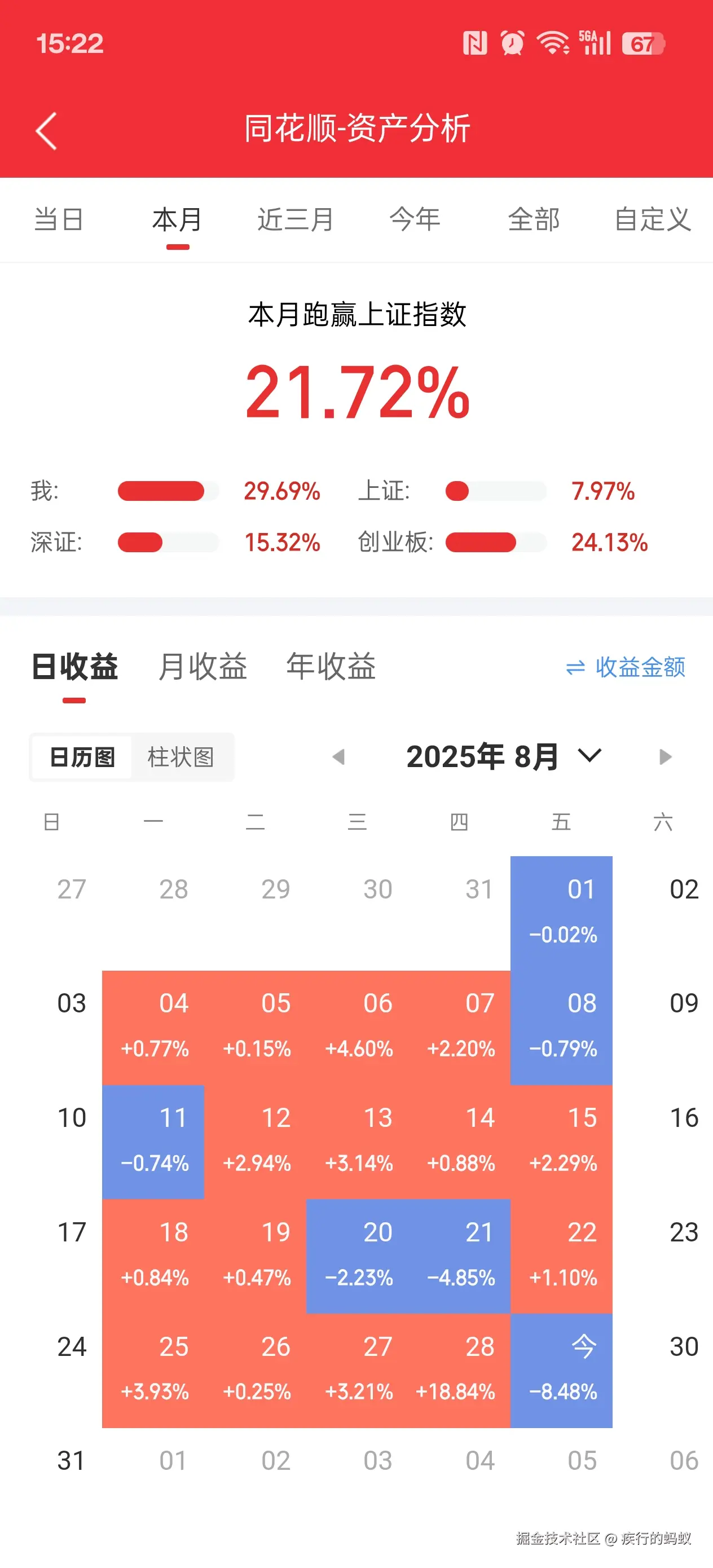The image size is (713, 1568).
Task: Click the 掘金技术社区 watermark text
Action: point(557,1537)
